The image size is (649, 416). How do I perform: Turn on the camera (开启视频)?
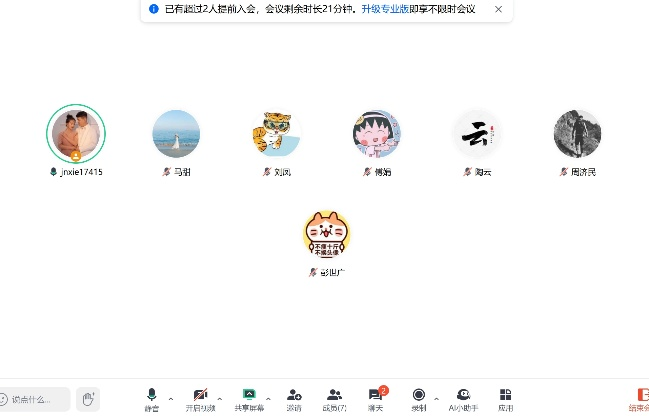[200, 398]
